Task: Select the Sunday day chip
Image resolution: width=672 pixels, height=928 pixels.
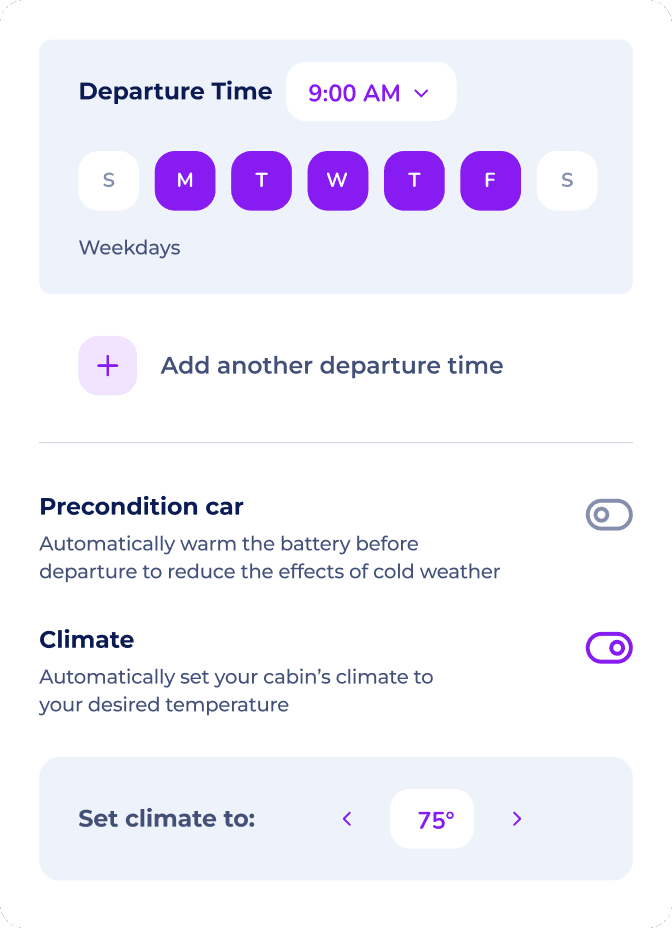Action: (x=108, y=181)
